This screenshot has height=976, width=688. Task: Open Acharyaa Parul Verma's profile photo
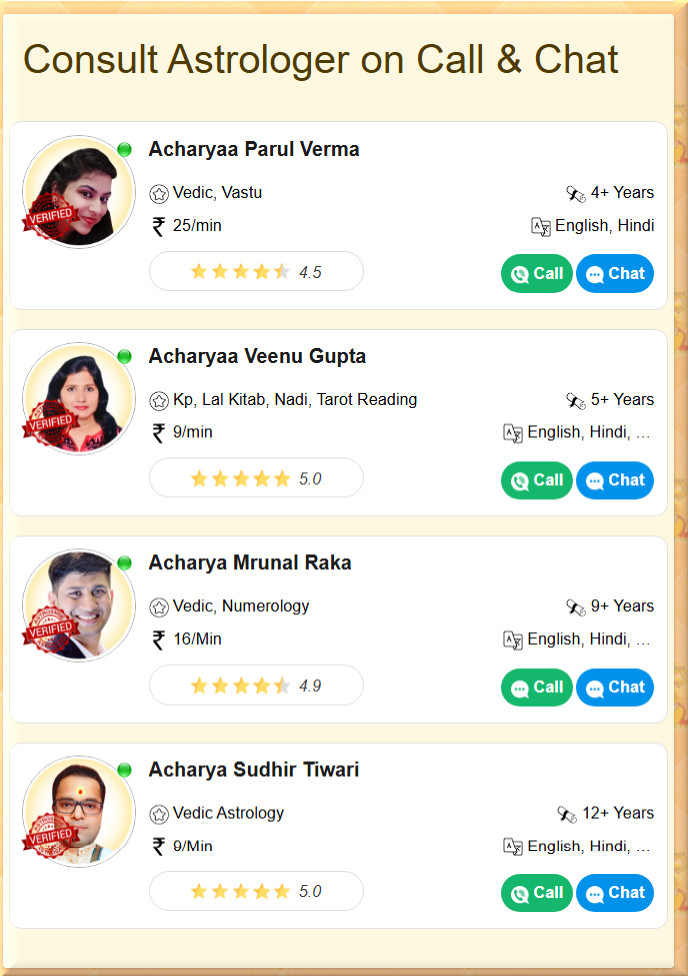tap(79, 192)
